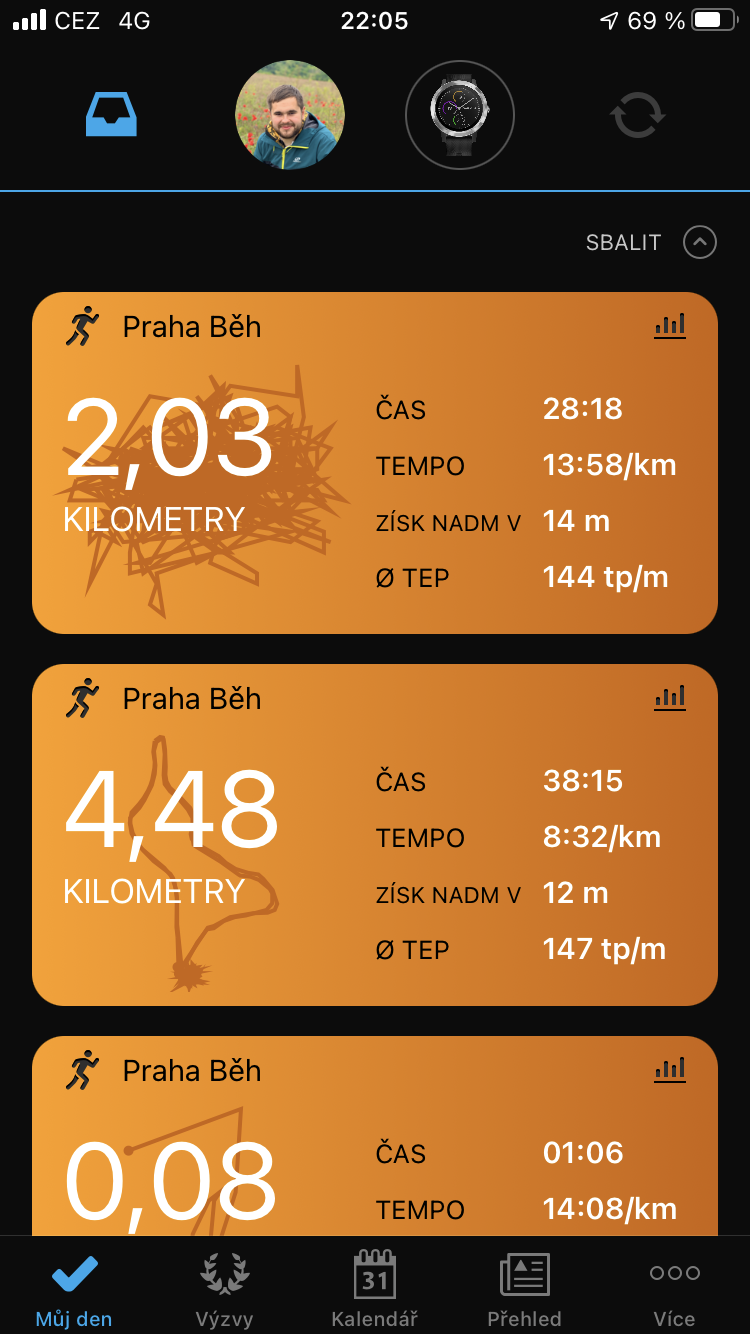Image resolution: width=750 pixels, height=1334 pixels.
Task: Select the Můj den tab
Action: coord(75,1288)
